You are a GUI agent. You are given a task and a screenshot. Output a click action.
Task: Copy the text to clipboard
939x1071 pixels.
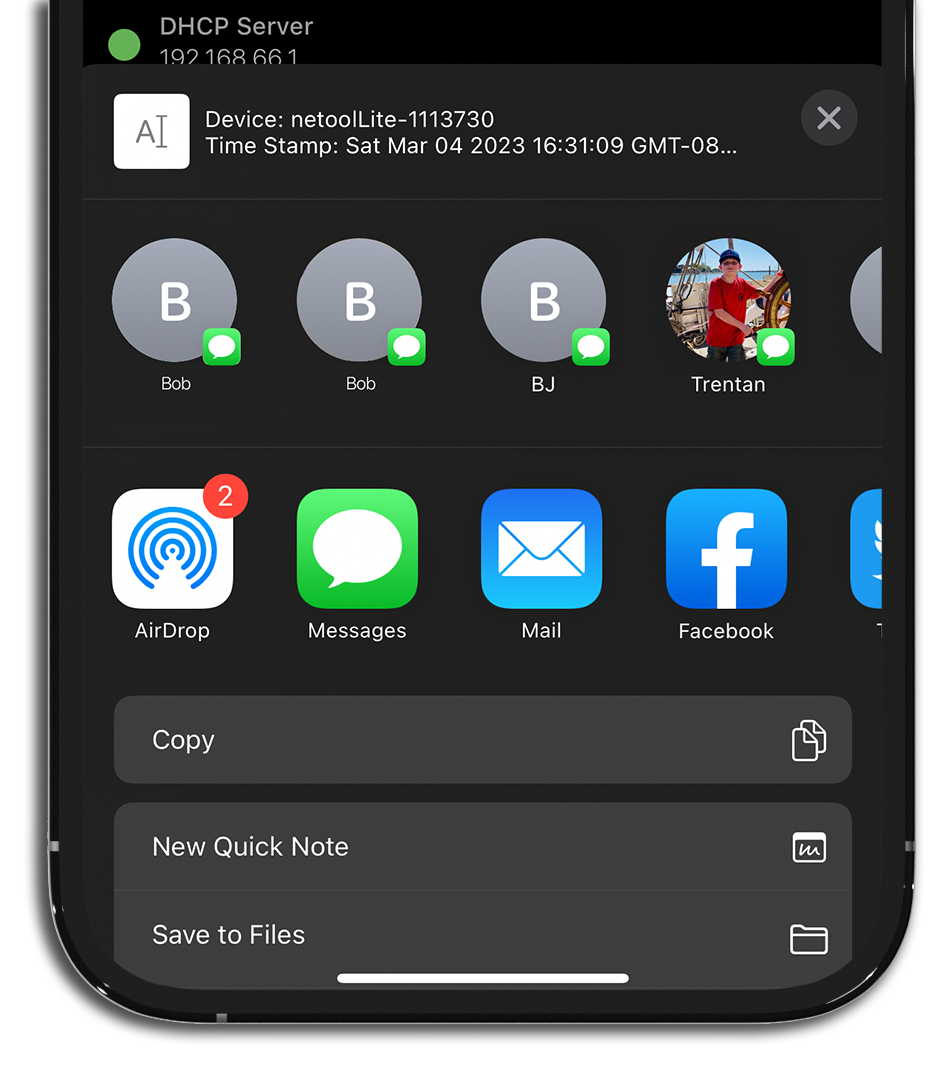click(482, 740)
